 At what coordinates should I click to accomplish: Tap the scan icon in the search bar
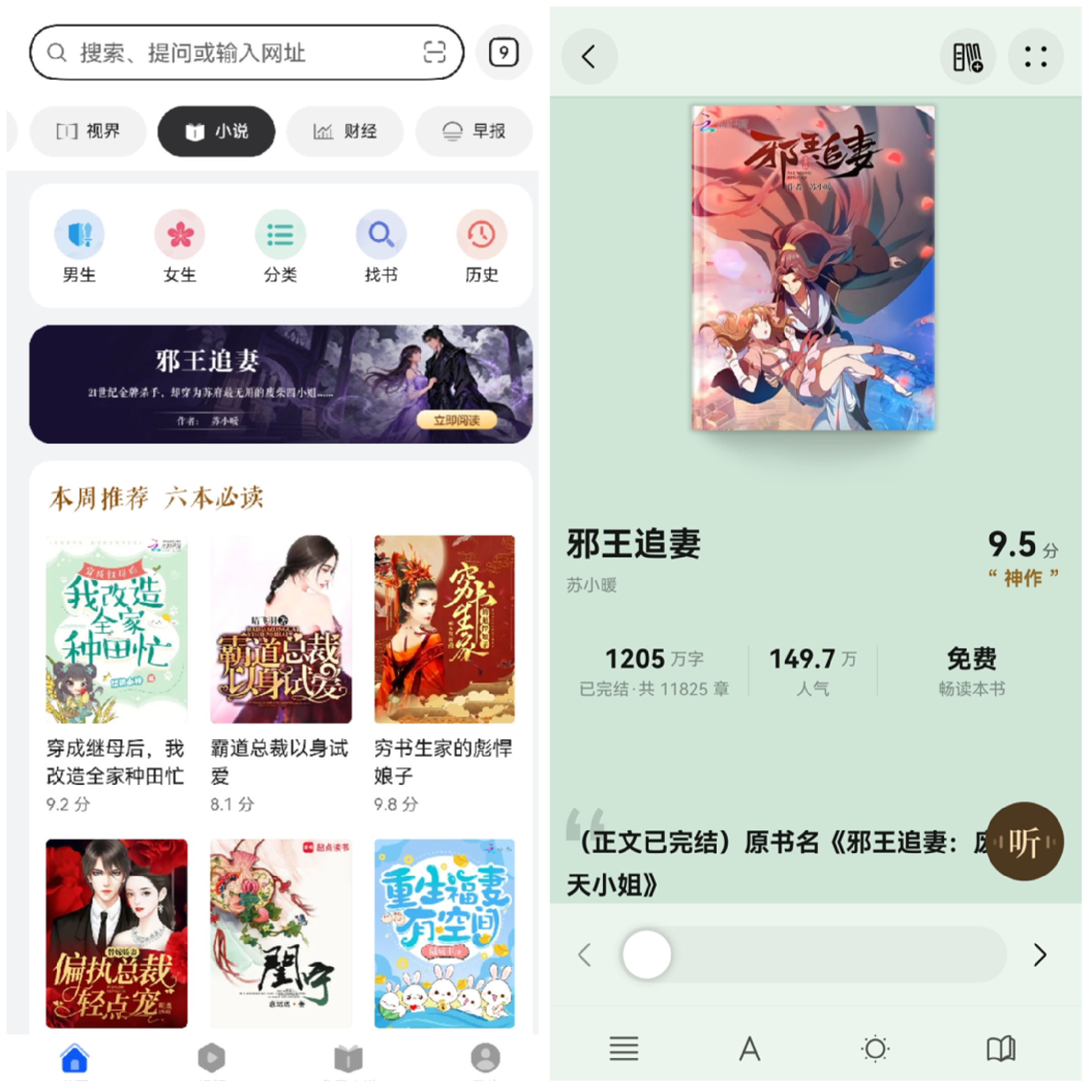tap(434, 53)
